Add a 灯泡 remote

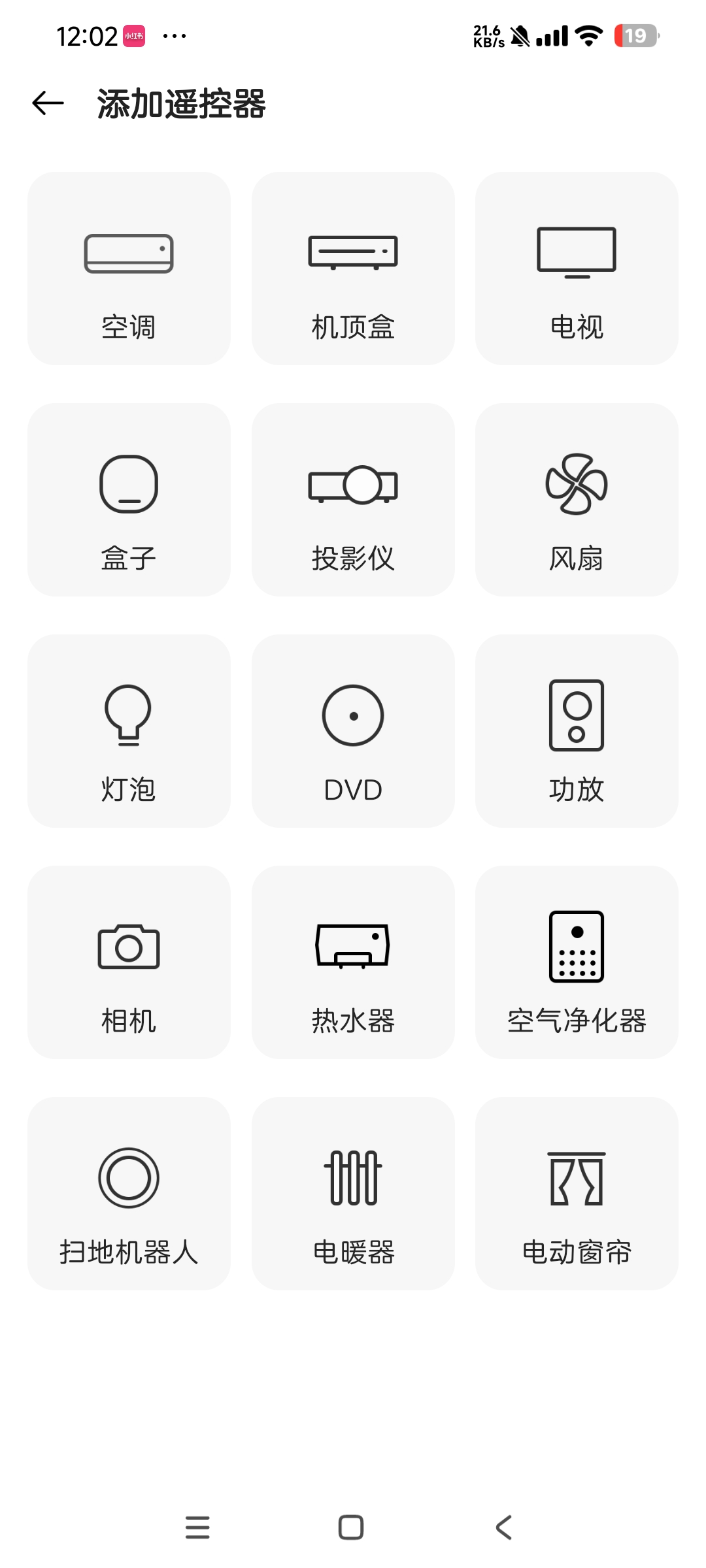coord(129,731)
